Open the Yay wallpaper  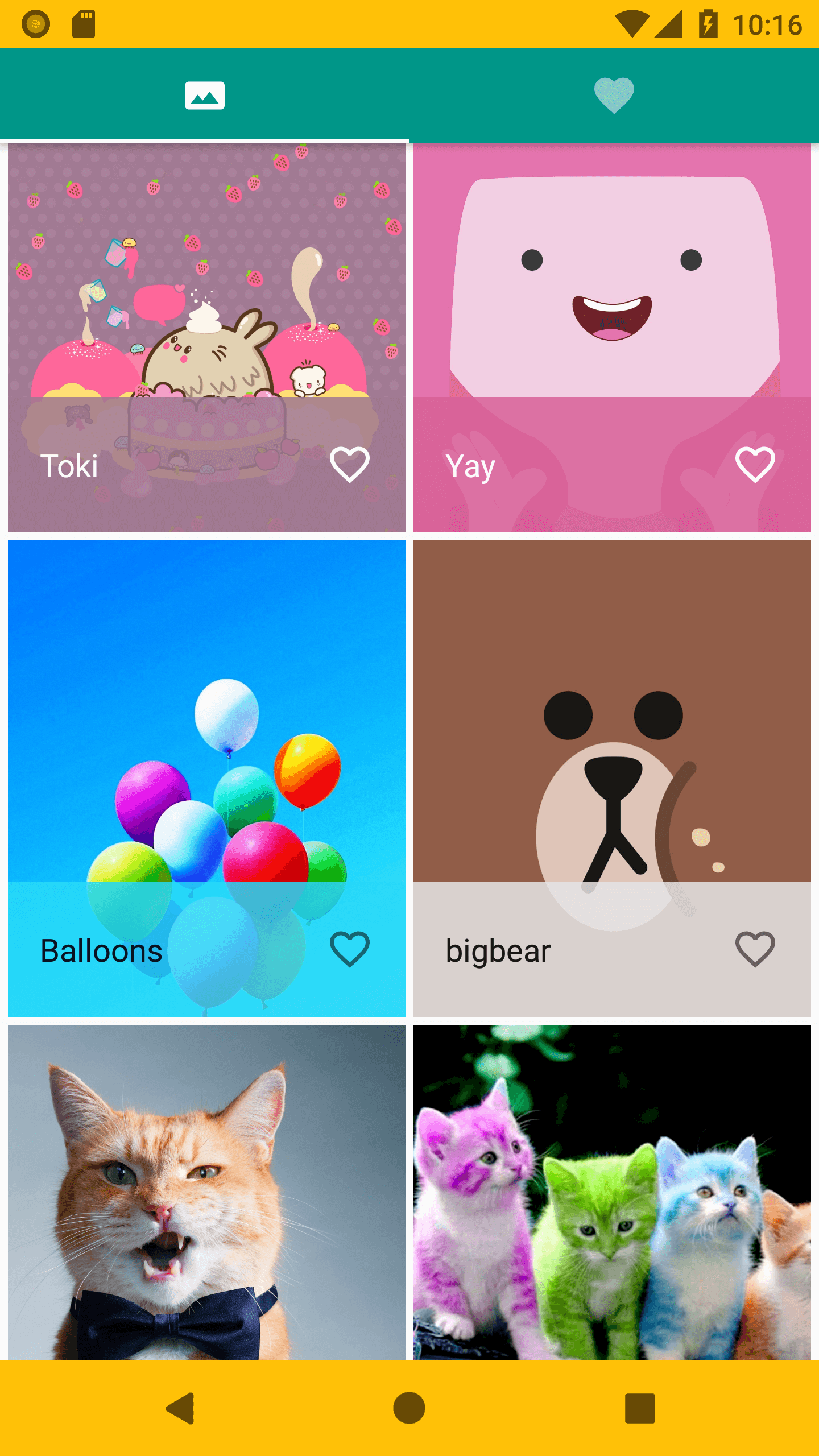612,284
